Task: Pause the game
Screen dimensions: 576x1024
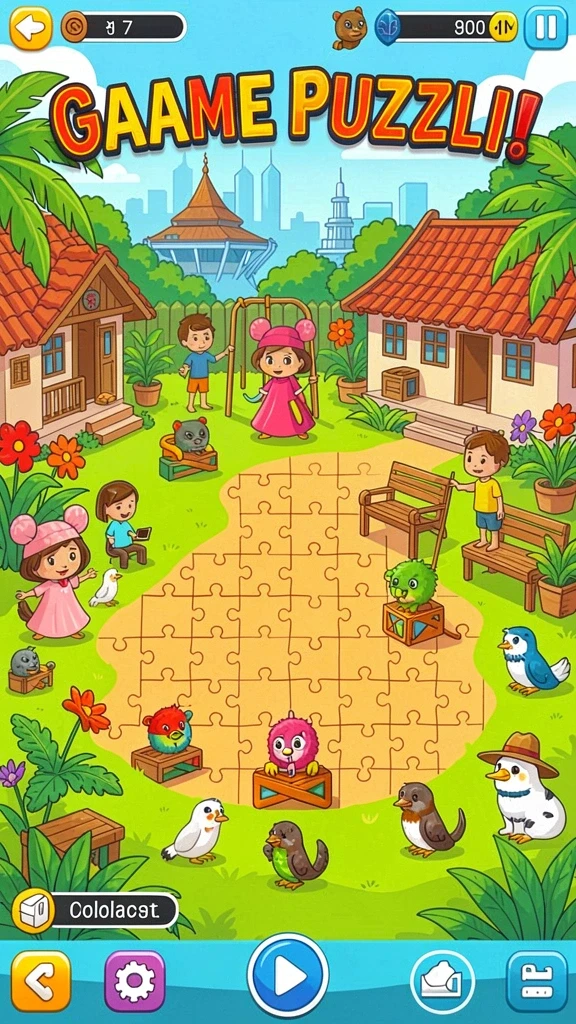Action: pos(546,27)
